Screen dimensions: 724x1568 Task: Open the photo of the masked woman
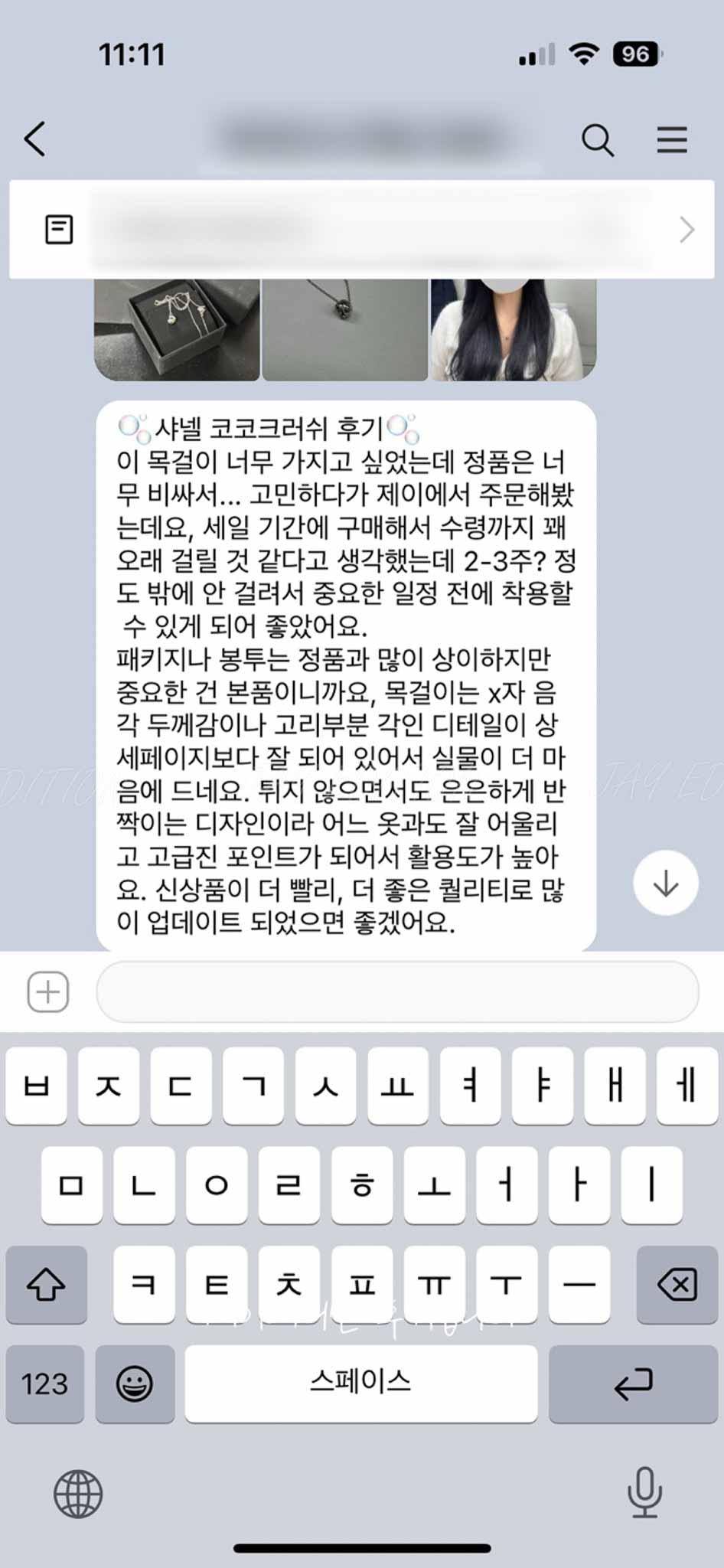(x=513, y=329)
